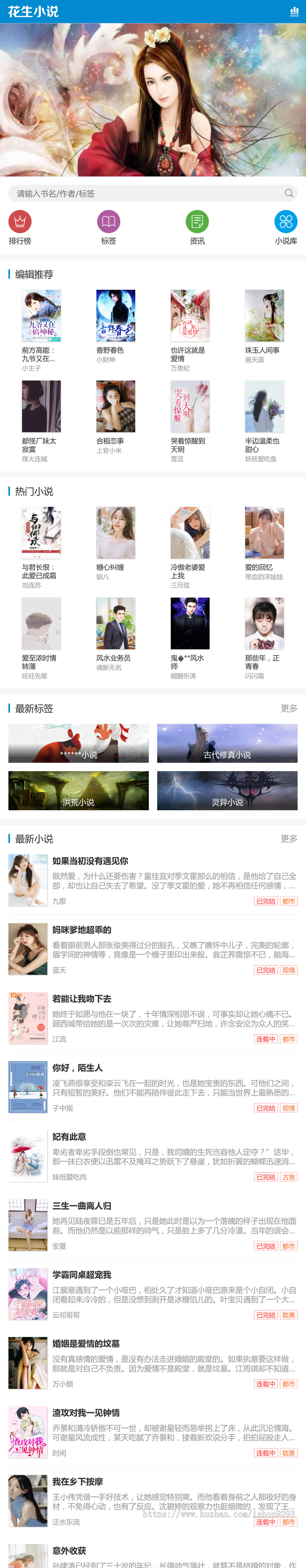This screenshot has width=306, height=1568.
Task: View more under 最新标签
Action: pyautogui.click(x=289, y=708)
